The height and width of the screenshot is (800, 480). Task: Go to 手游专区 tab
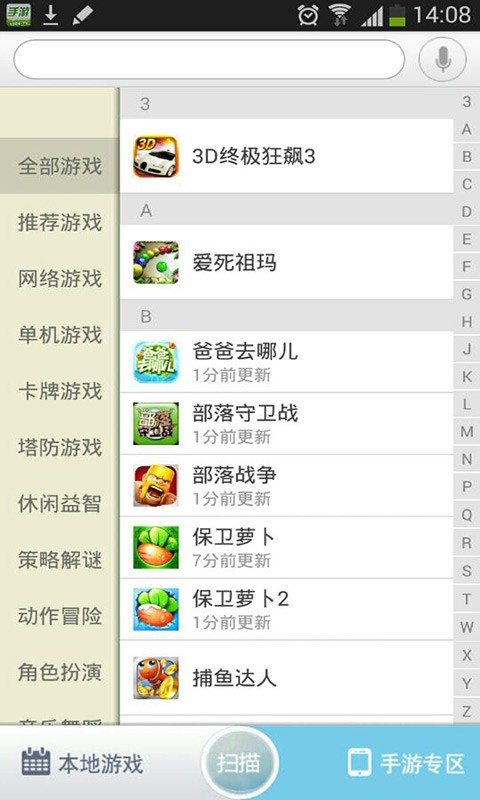pos(407,763)
